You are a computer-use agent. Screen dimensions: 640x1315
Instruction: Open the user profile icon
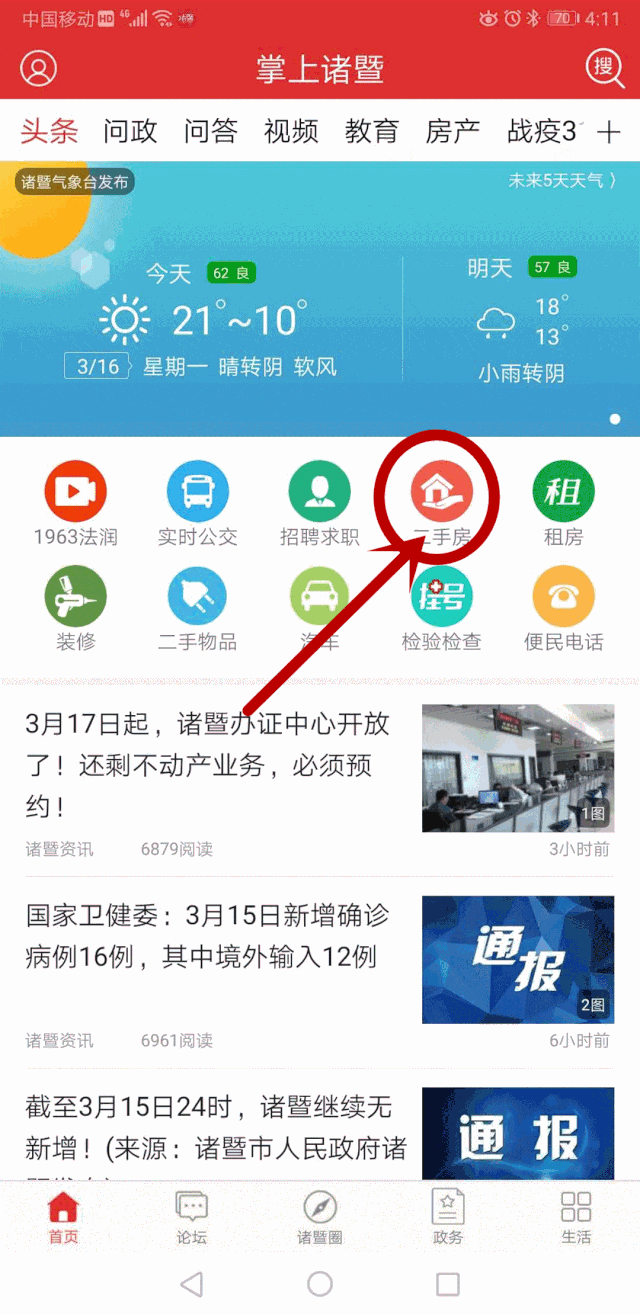(x=39, y=69)
